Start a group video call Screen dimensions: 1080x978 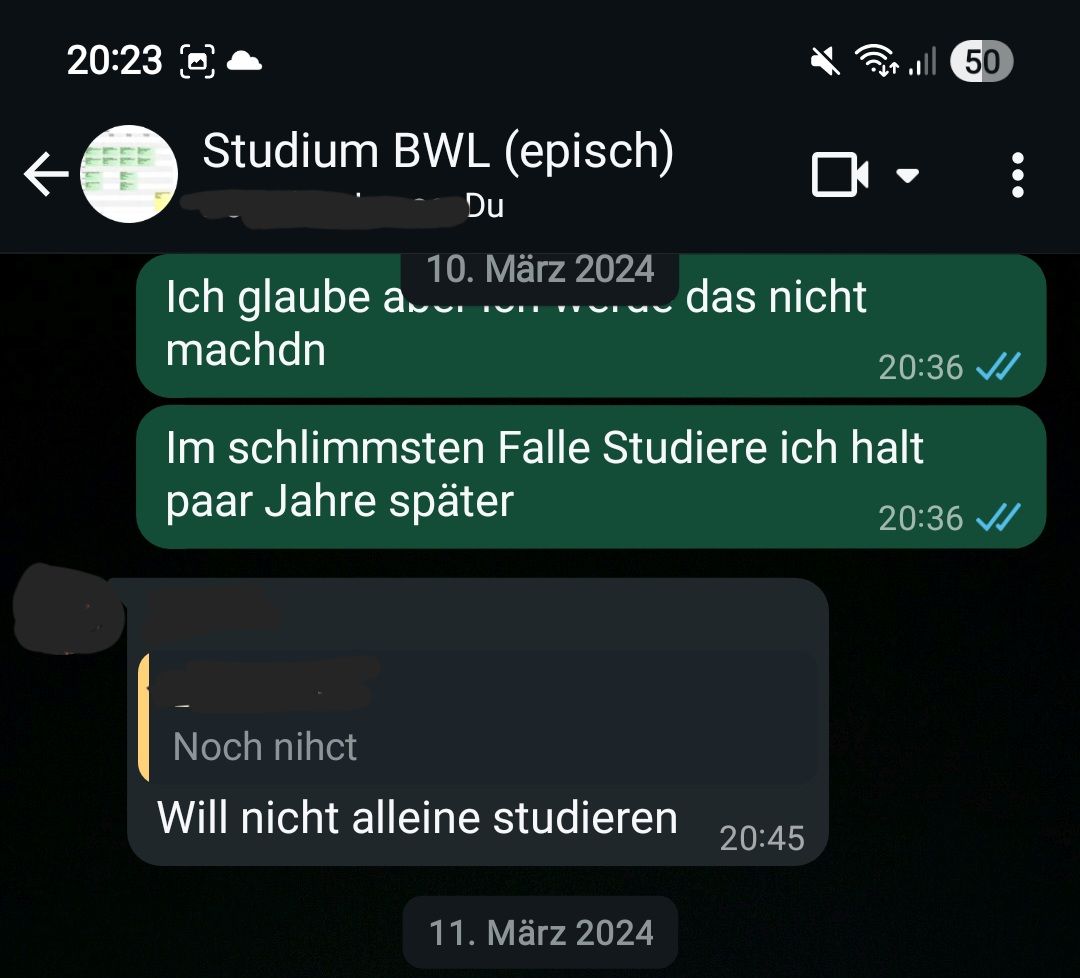tap(838, 176)
